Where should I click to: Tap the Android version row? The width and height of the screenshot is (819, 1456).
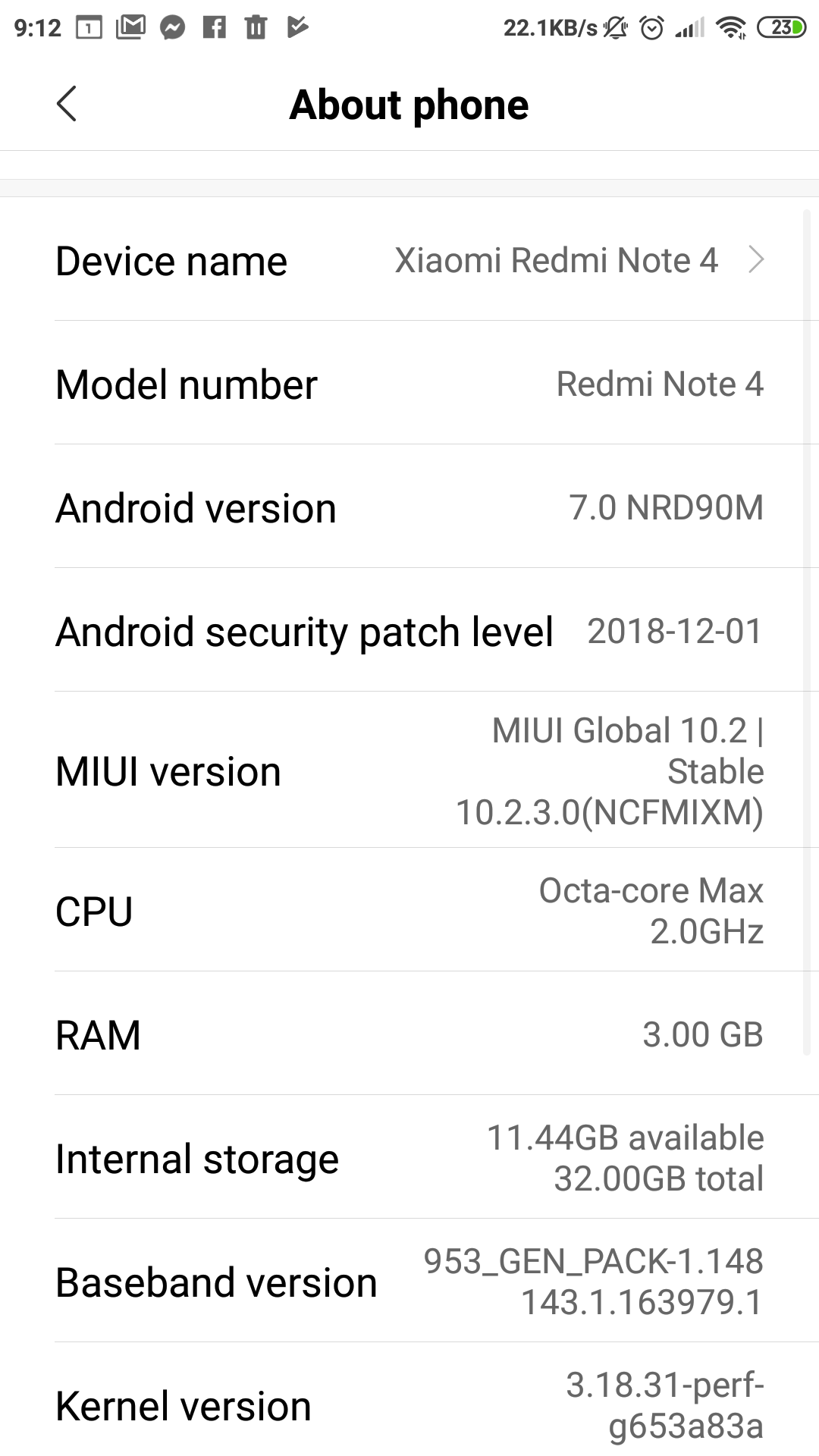(409, 507)
